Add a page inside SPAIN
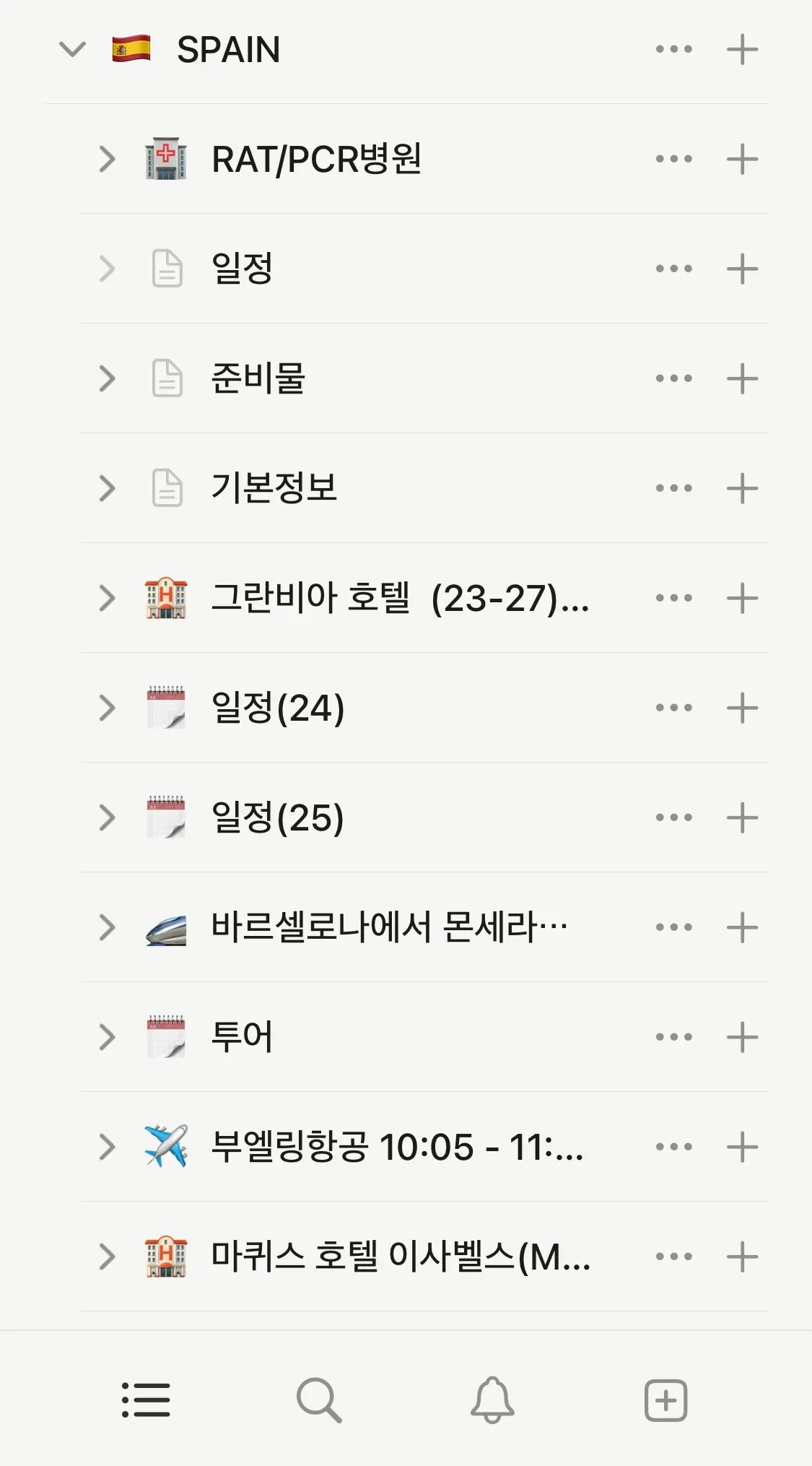 (x=742, y=49)
